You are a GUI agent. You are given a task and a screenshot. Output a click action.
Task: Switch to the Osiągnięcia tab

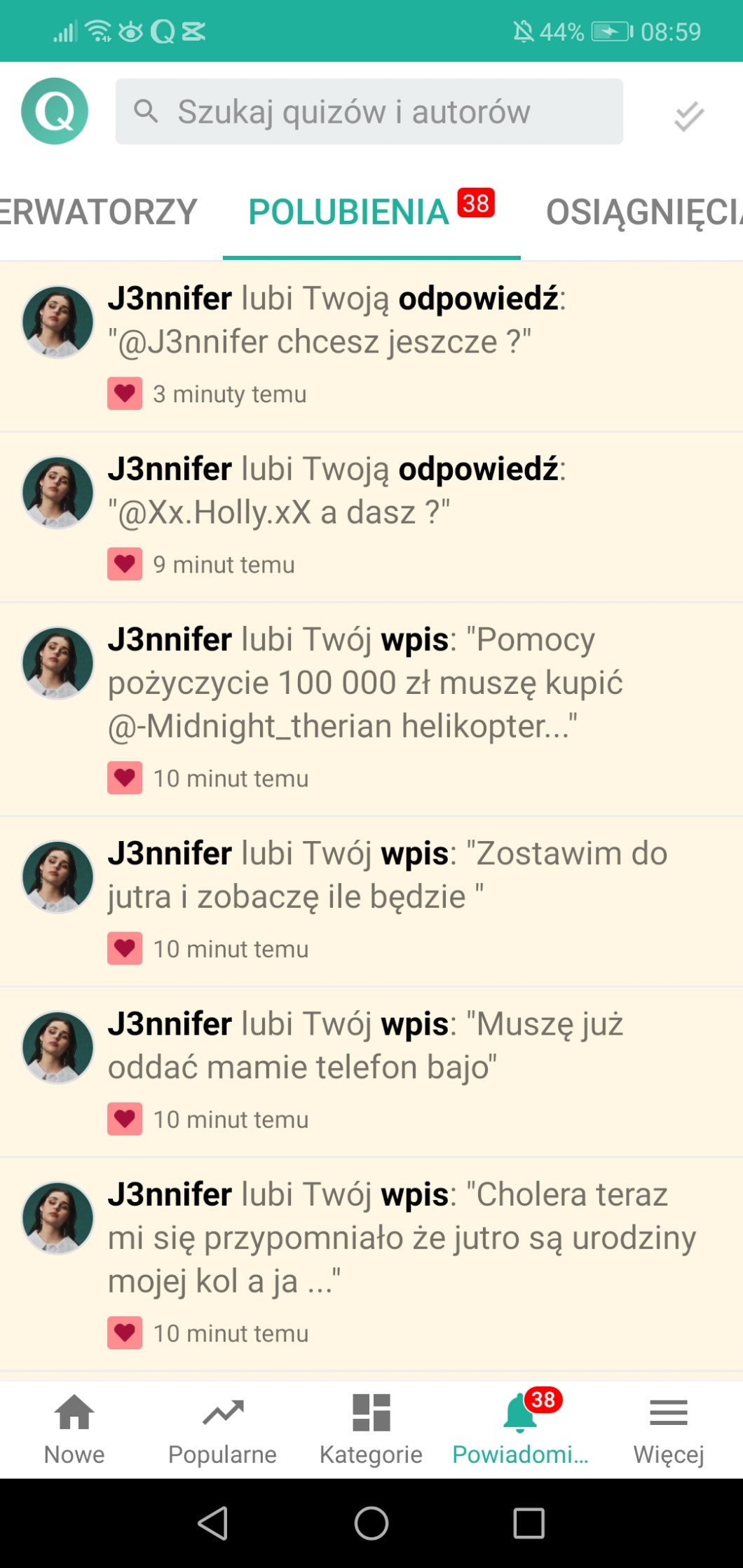point(643,212)
